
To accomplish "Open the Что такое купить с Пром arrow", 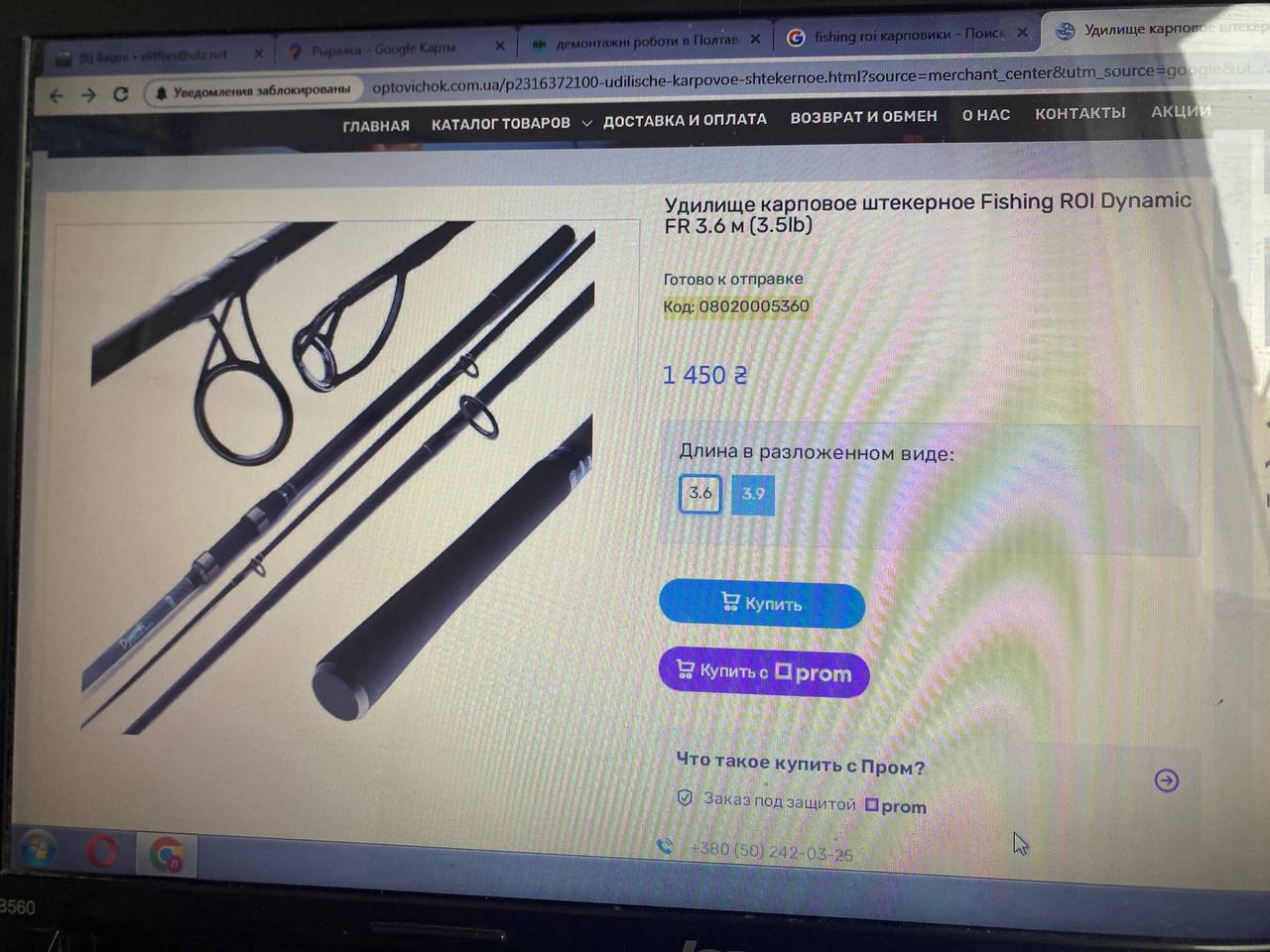I will [x=1167, y=780].
